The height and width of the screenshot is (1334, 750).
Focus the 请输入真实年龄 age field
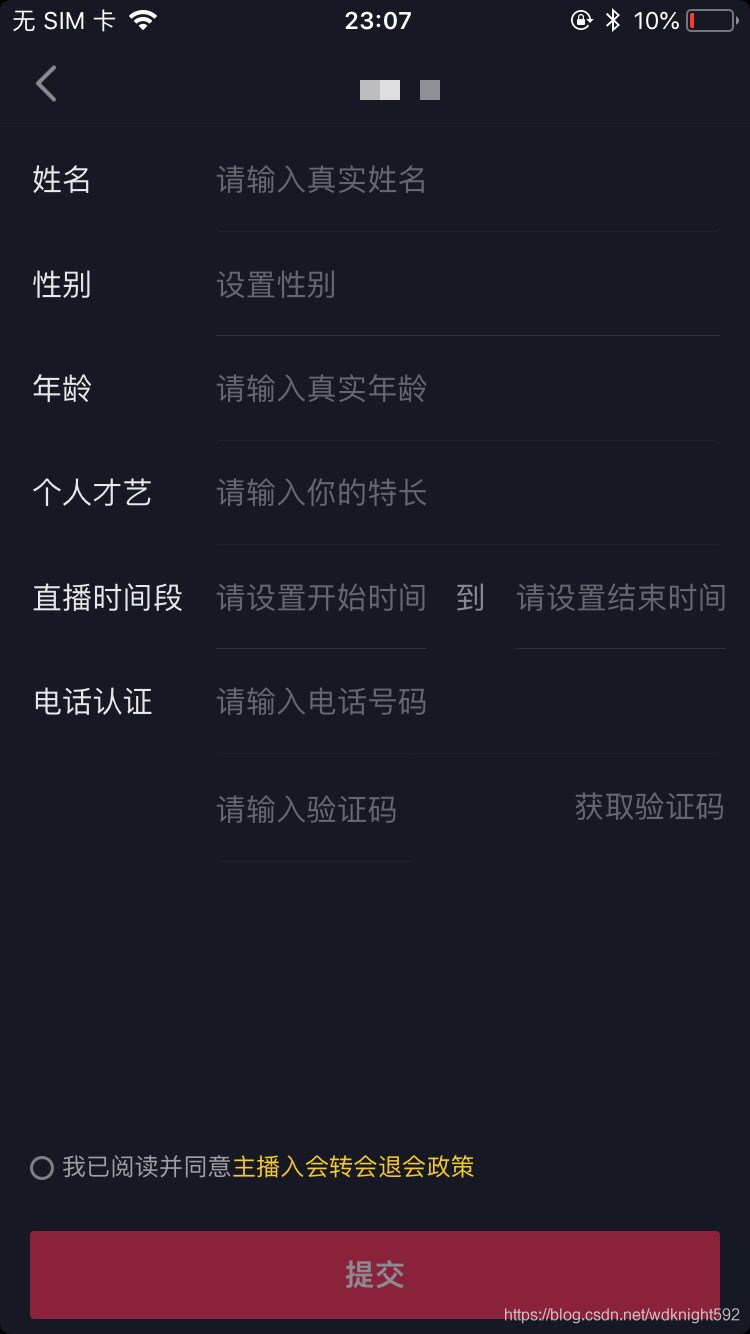pos(466,389)
